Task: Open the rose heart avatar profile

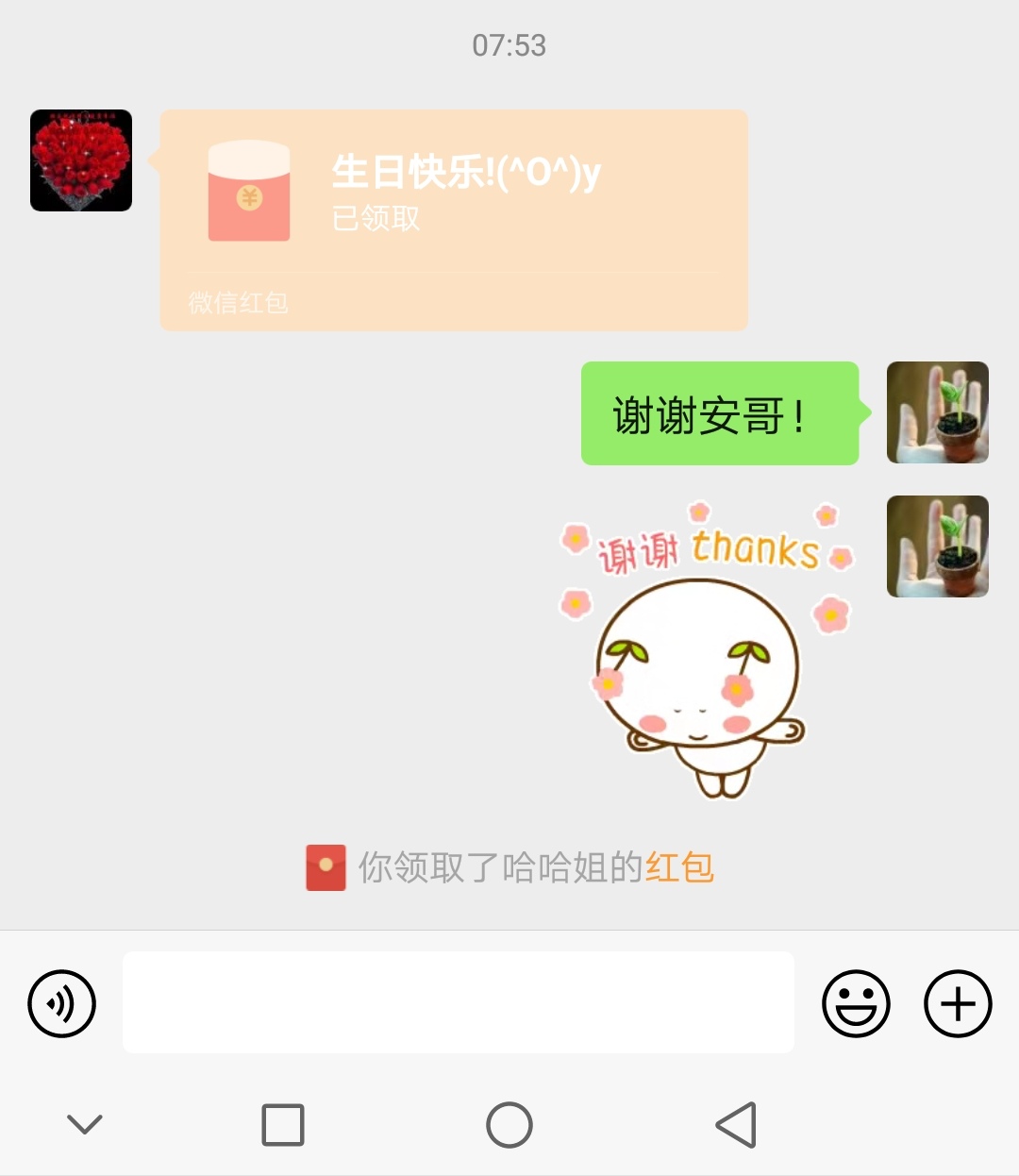Action: (81, 160)
